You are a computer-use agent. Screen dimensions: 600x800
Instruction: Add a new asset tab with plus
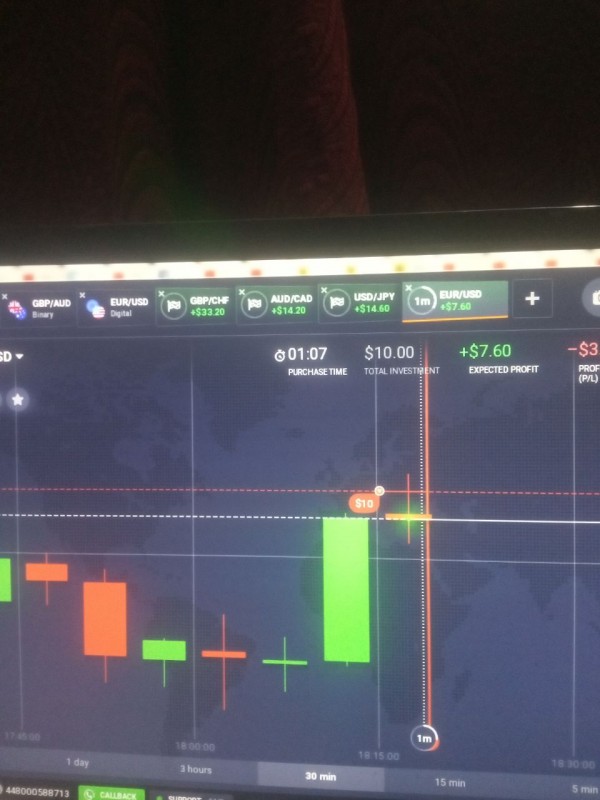[x=532, y=298]
